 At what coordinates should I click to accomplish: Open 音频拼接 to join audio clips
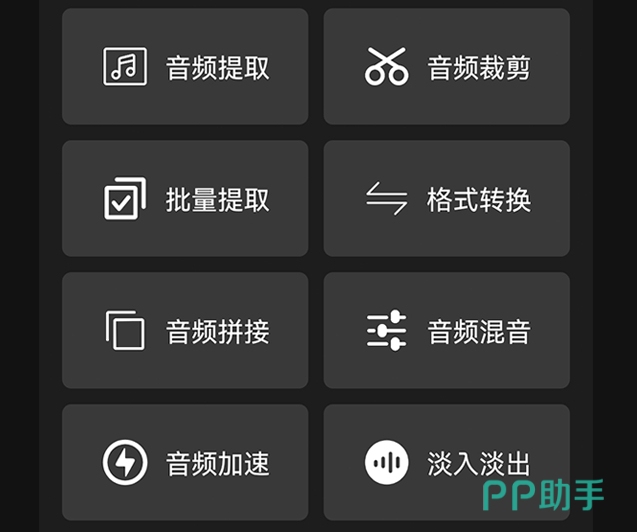pos(185,331)
